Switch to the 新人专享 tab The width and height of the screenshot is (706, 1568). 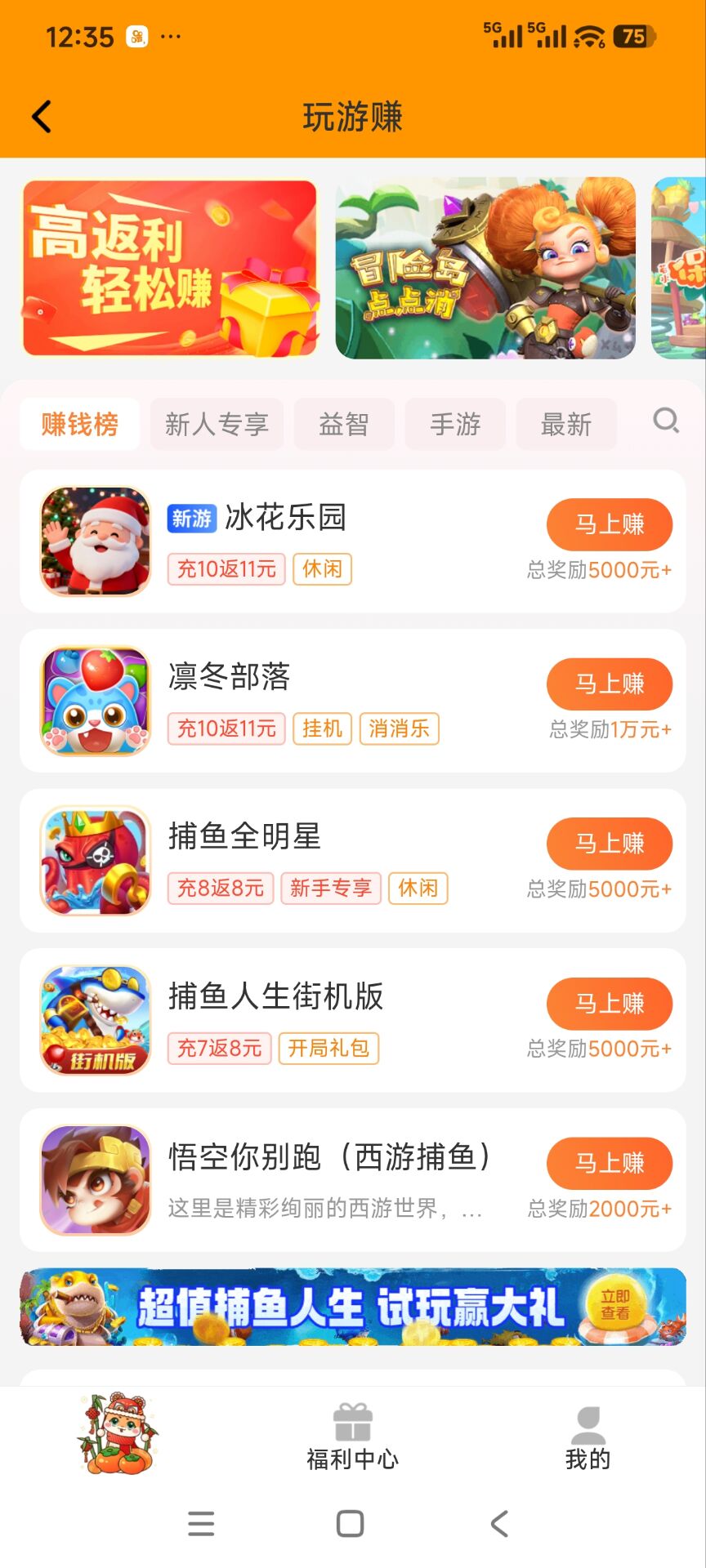tap(217, 424)
